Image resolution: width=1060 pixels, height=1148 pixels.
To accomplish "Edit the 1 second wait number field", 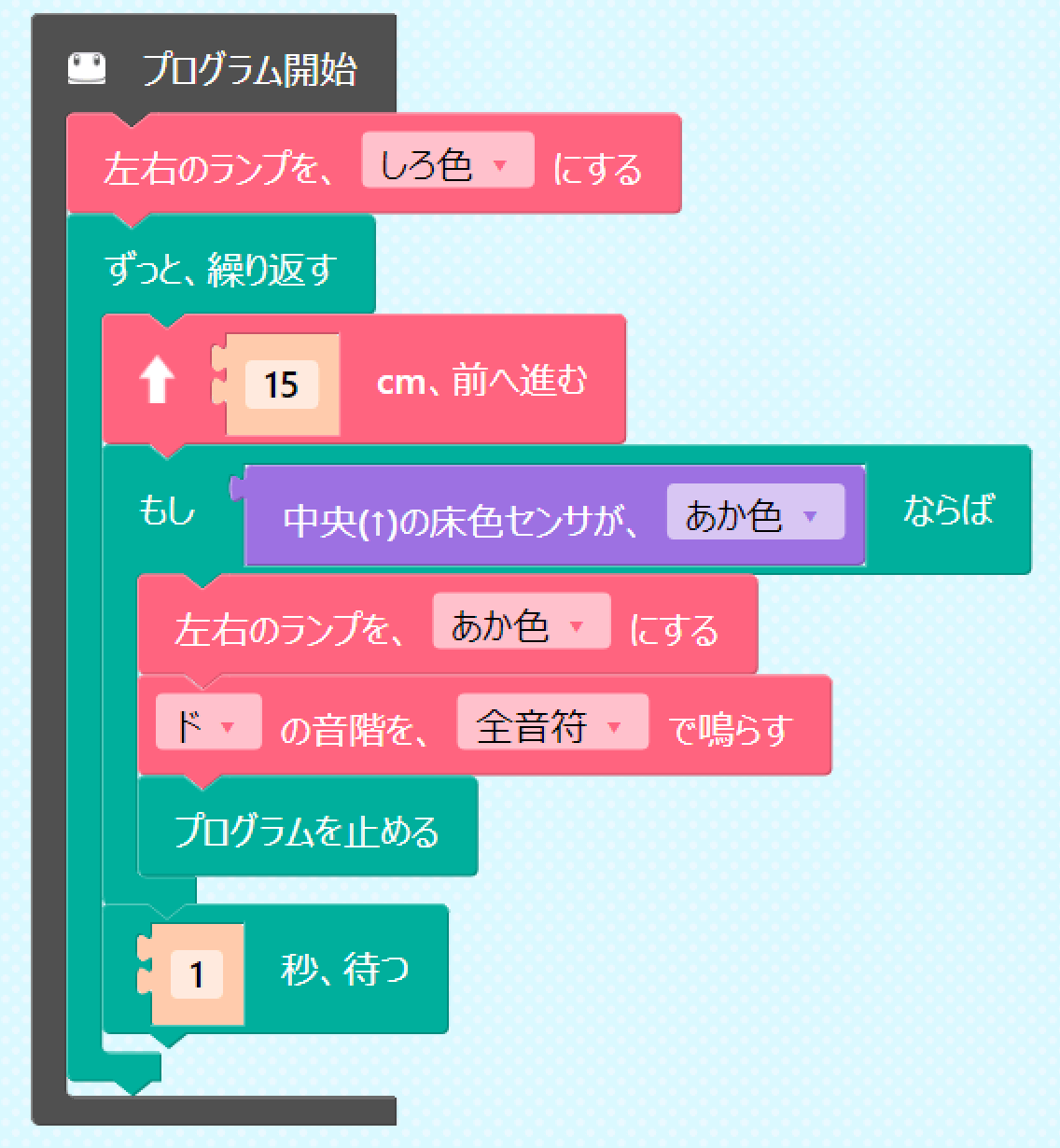I will 197,974.
